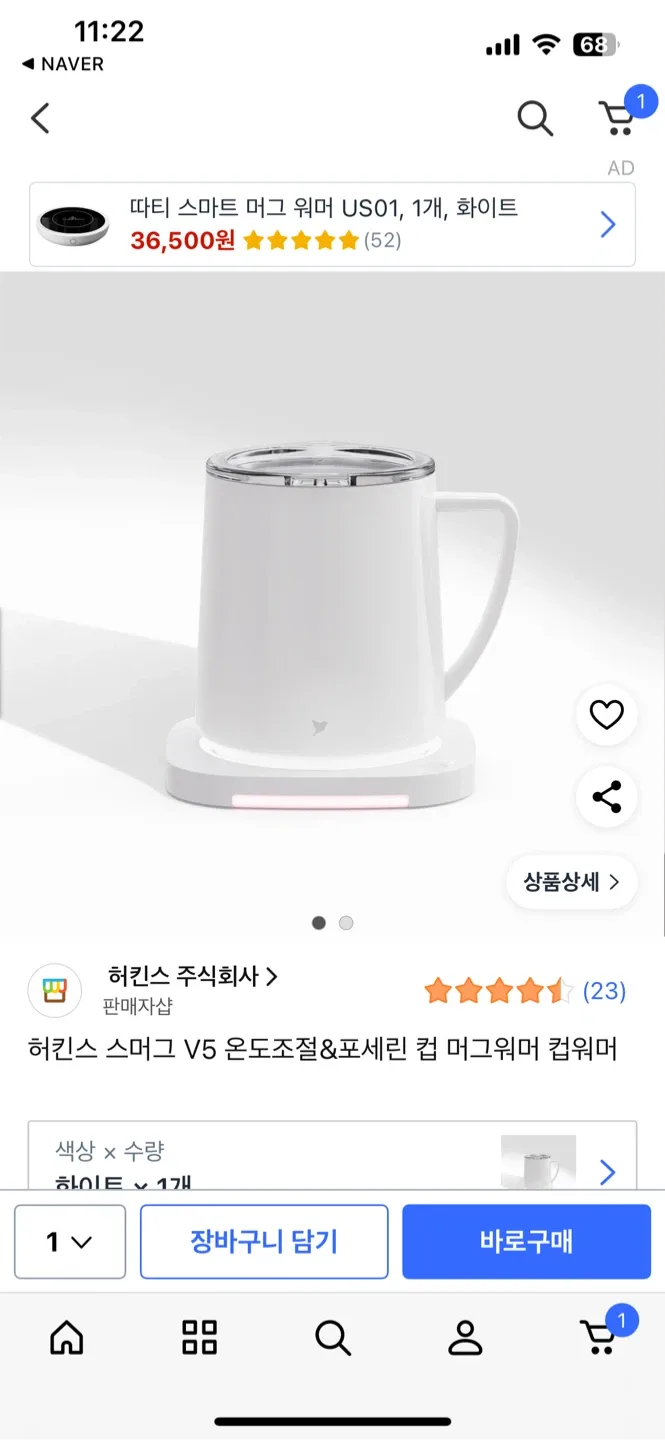
Task: Open the my account profile tab
Action: pos(465,1337)
